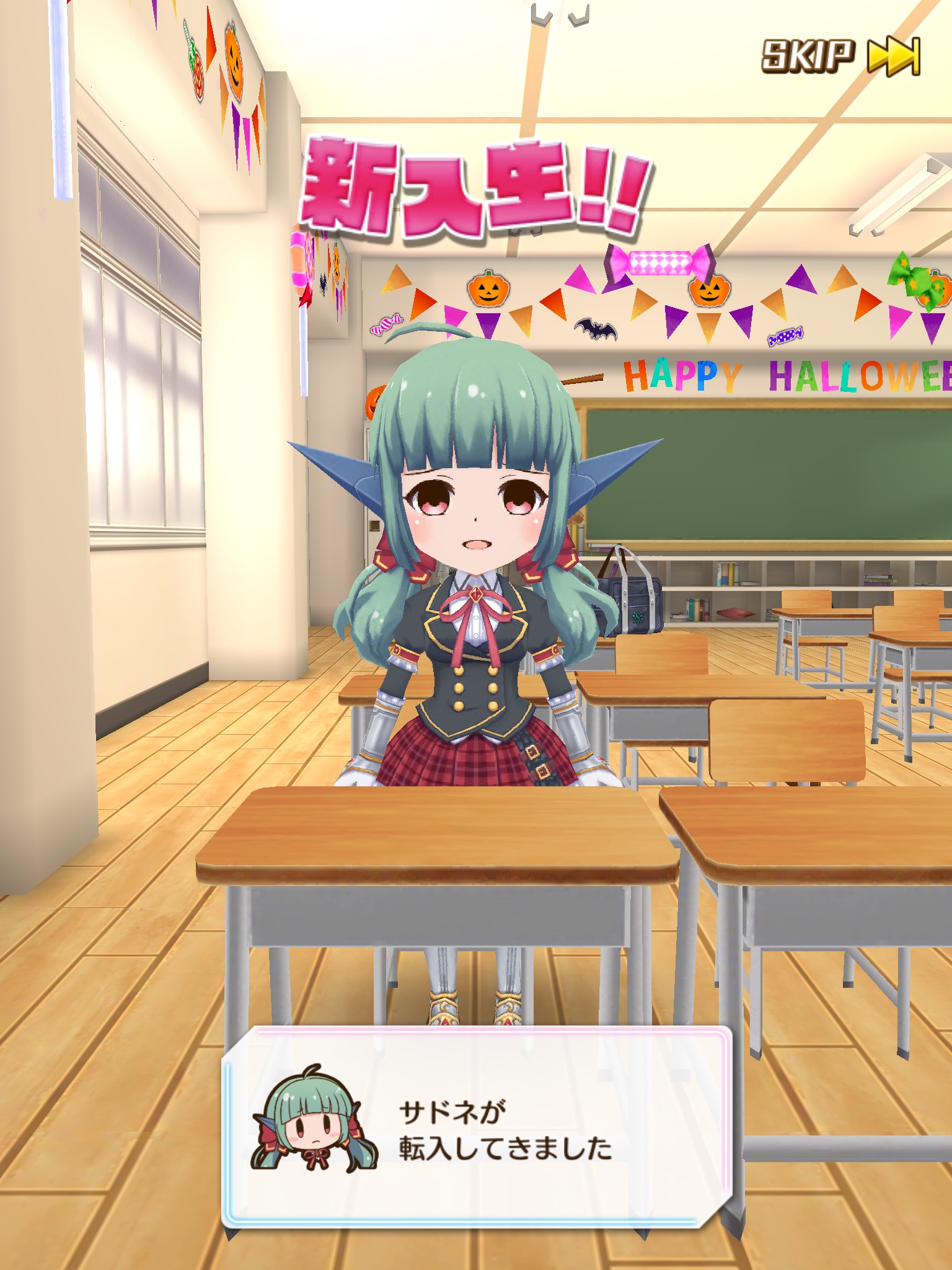Skip the new student cutscene
The image size is (952, 1270).
click(x=840, y=57)
